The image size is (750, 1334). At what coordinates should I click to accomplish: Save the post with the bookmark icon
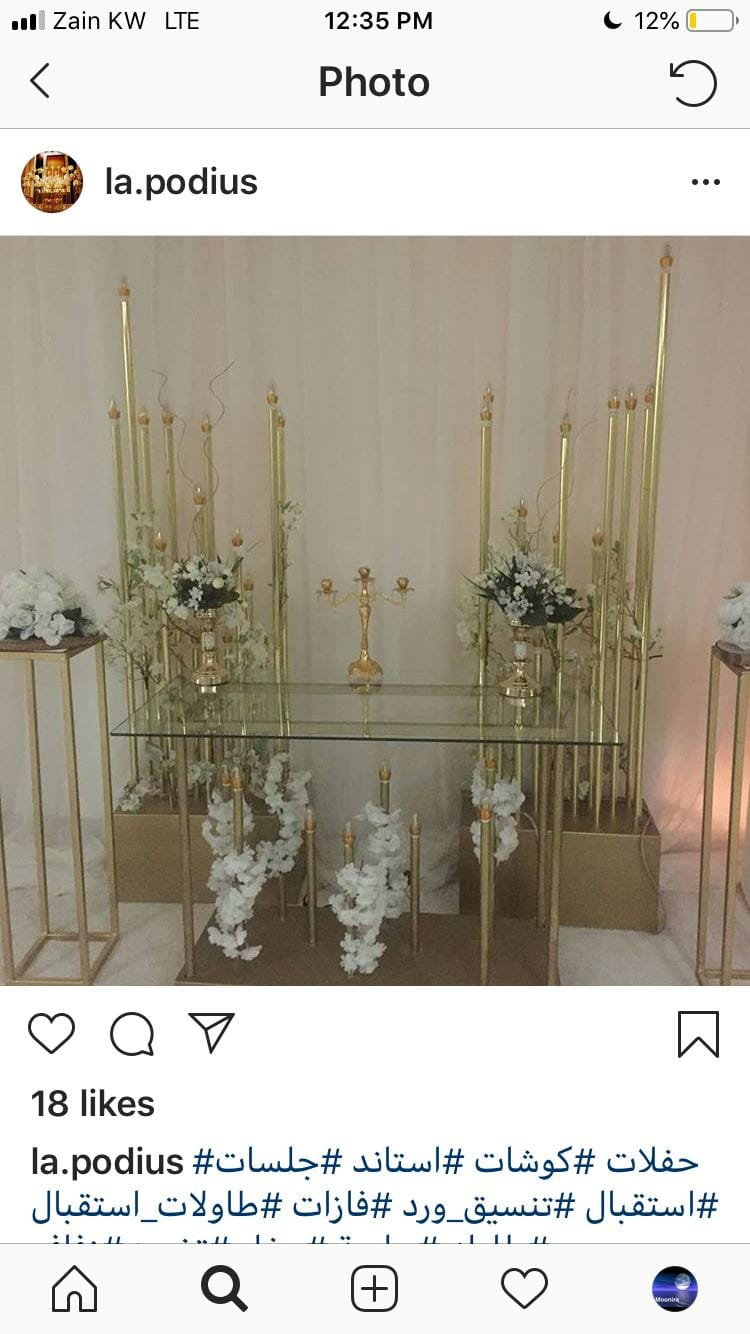pos(698,1034)
